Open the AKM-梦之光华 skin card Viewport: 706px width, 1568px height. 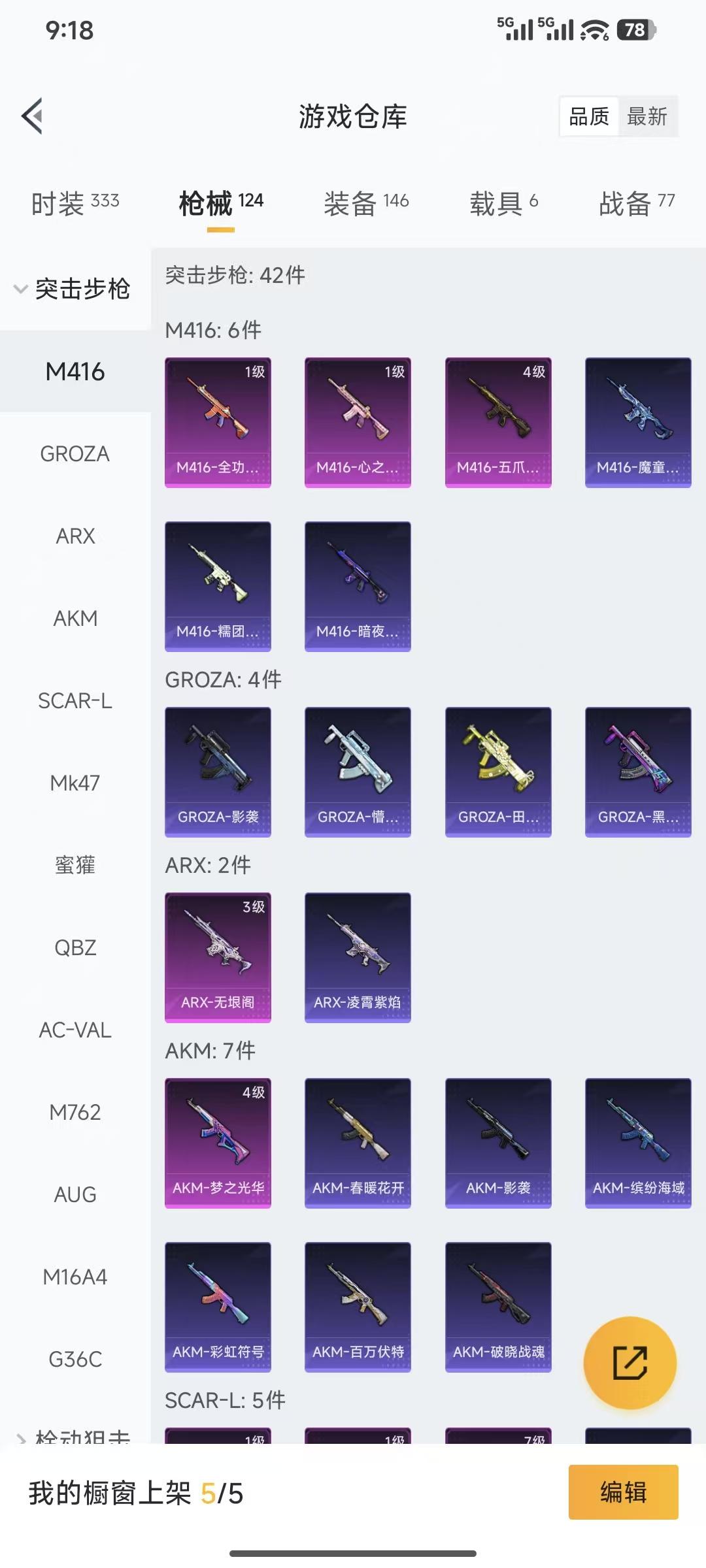click(218, 1143)
